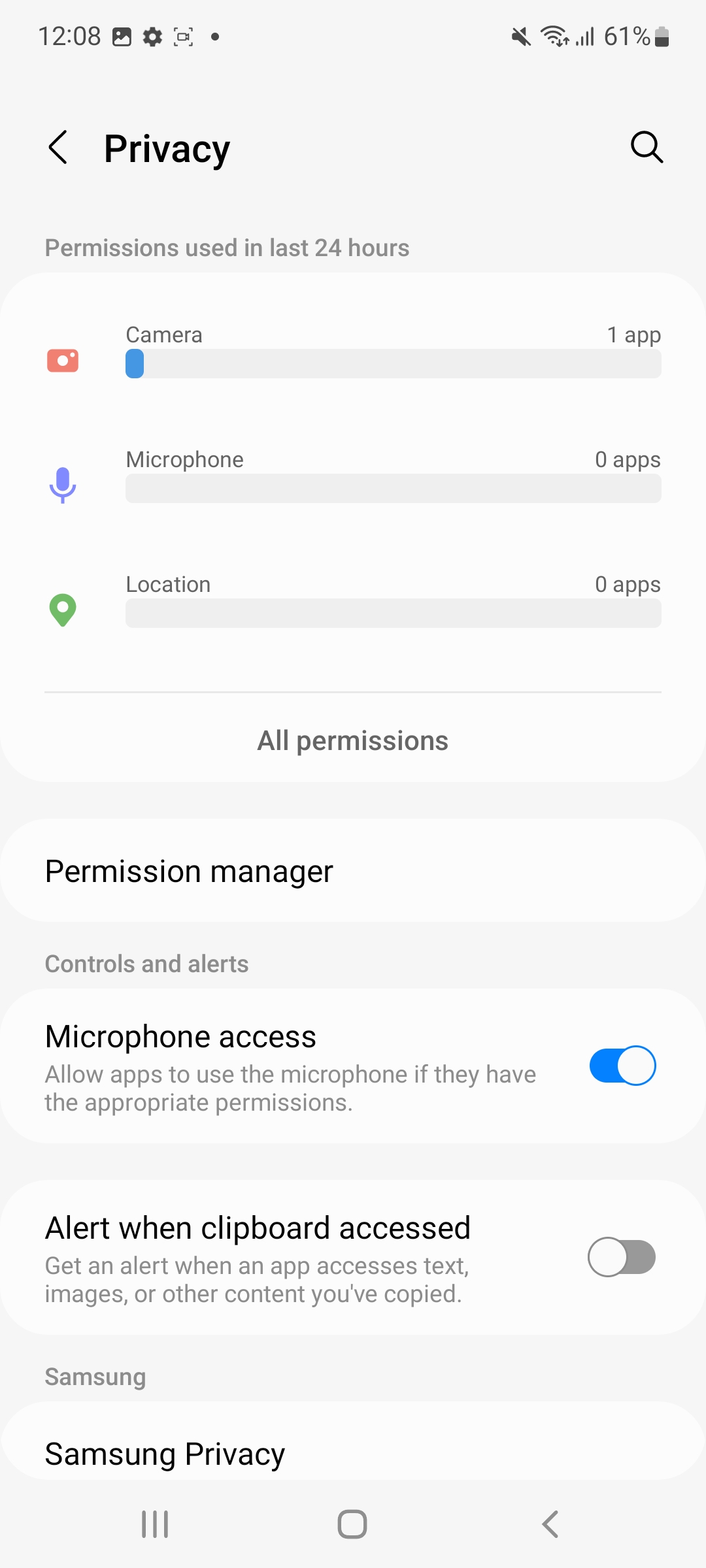Enable Alert when clipboard accessed

click(621, 1257)
